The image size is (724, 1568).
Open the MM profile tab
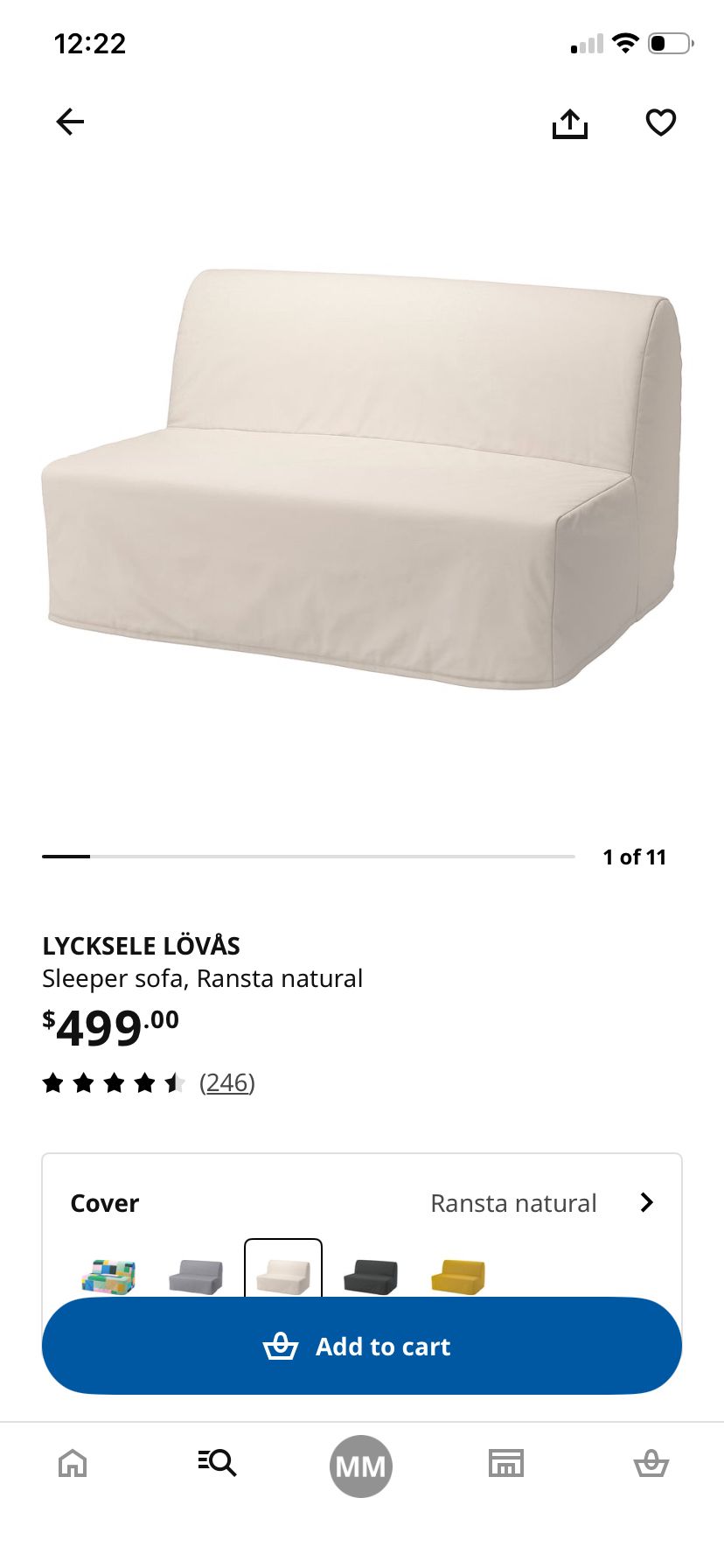click(x=361, y=1466)
